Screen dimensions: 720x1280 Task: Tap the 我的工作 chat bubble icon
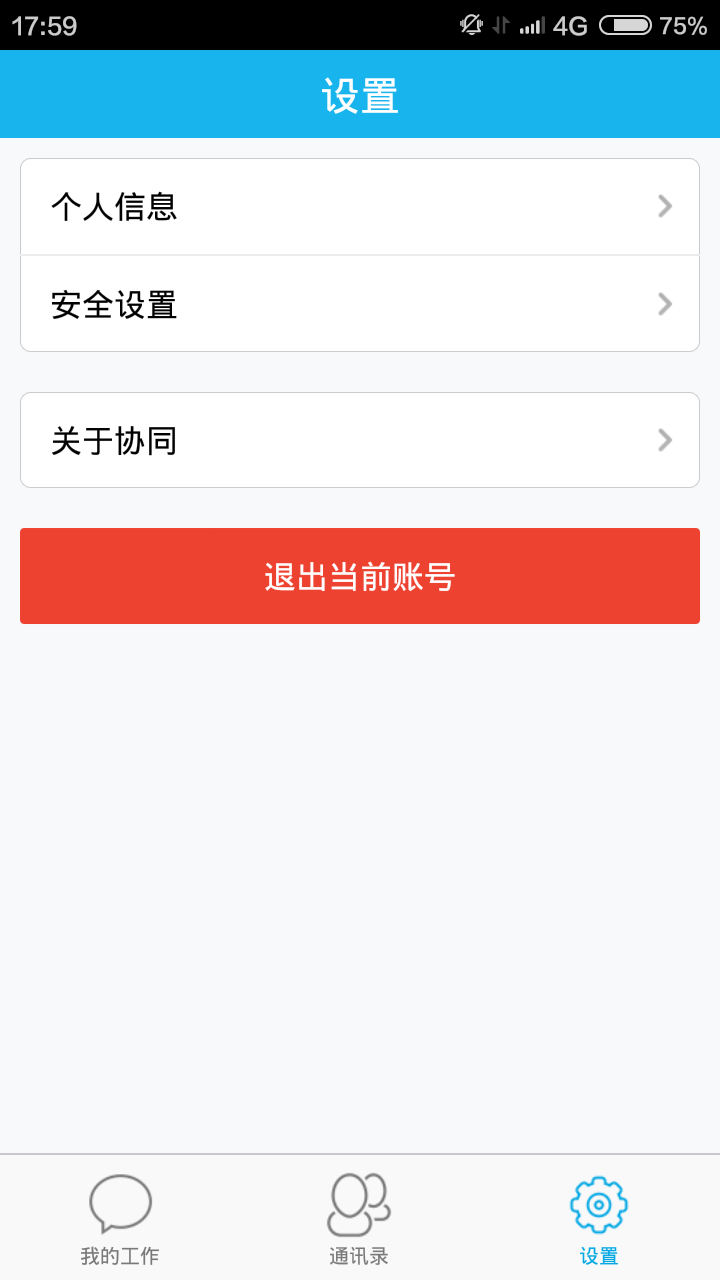(119, 1204)
